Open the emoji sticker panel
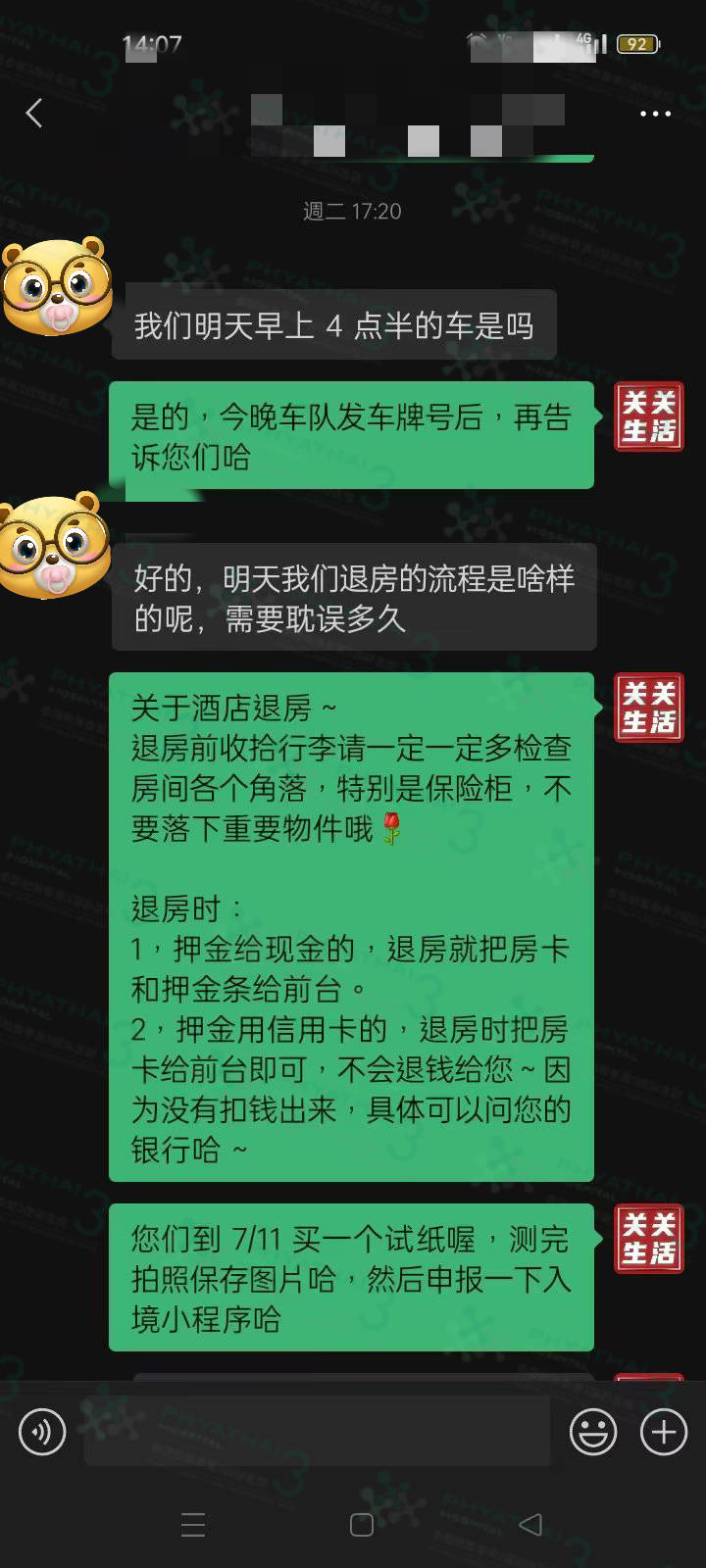 (x=593, y=1433)
